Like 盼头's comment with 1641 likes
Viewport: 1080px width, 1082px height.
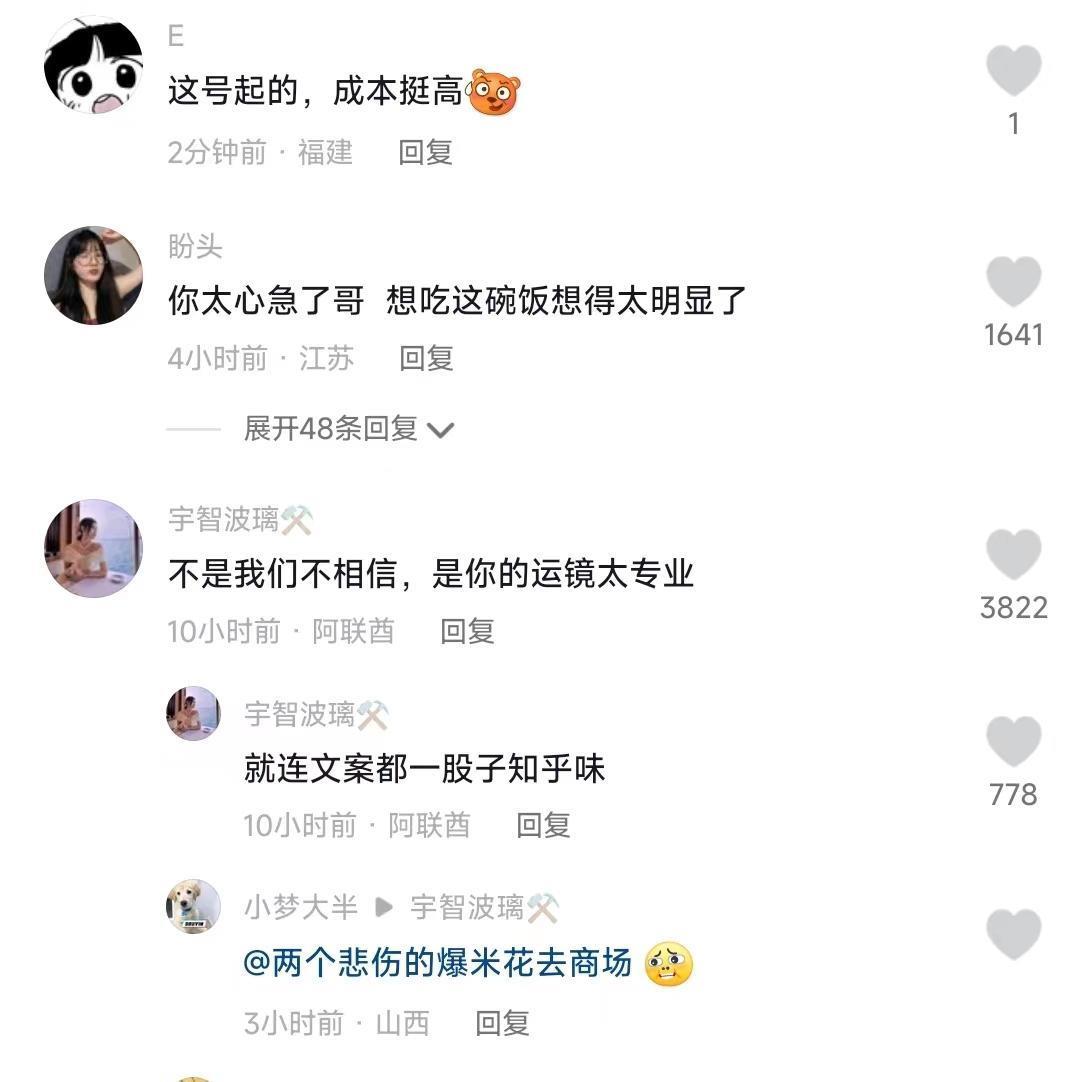[1013, 282]
